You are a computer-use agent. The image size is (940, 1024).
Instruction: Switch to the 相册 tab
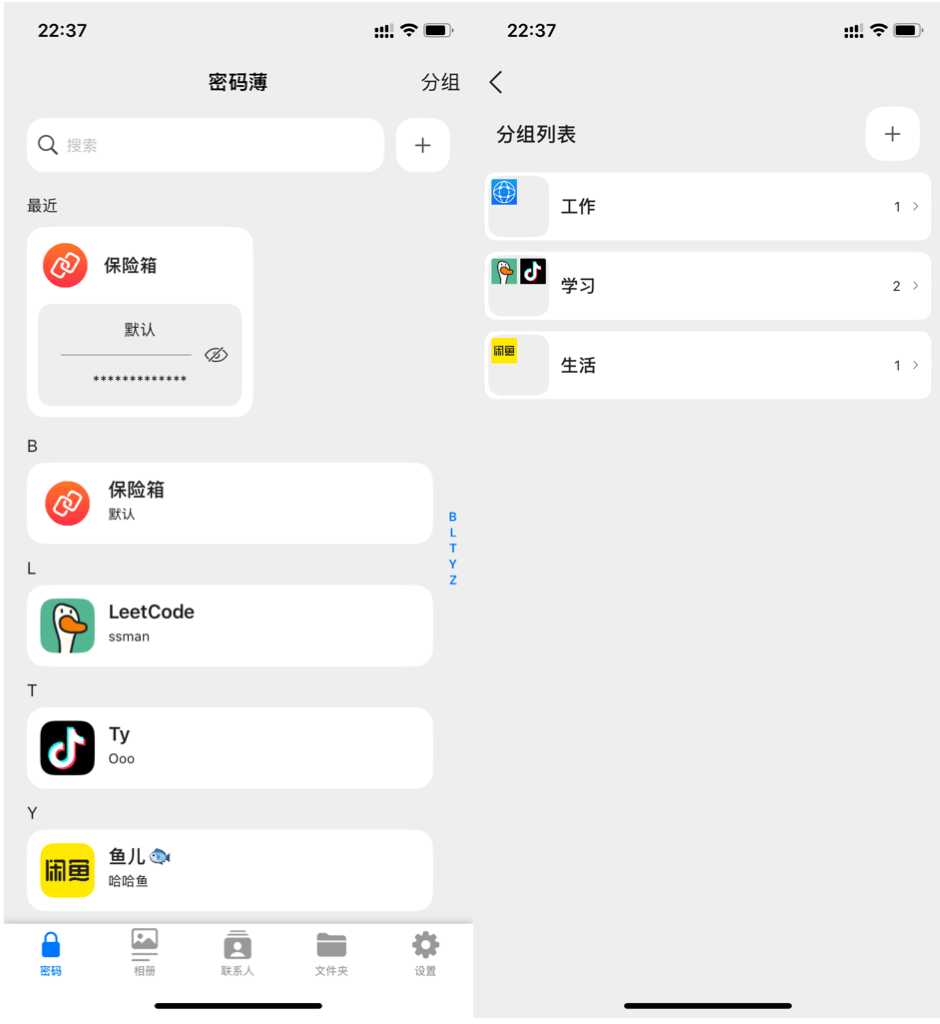145,953
